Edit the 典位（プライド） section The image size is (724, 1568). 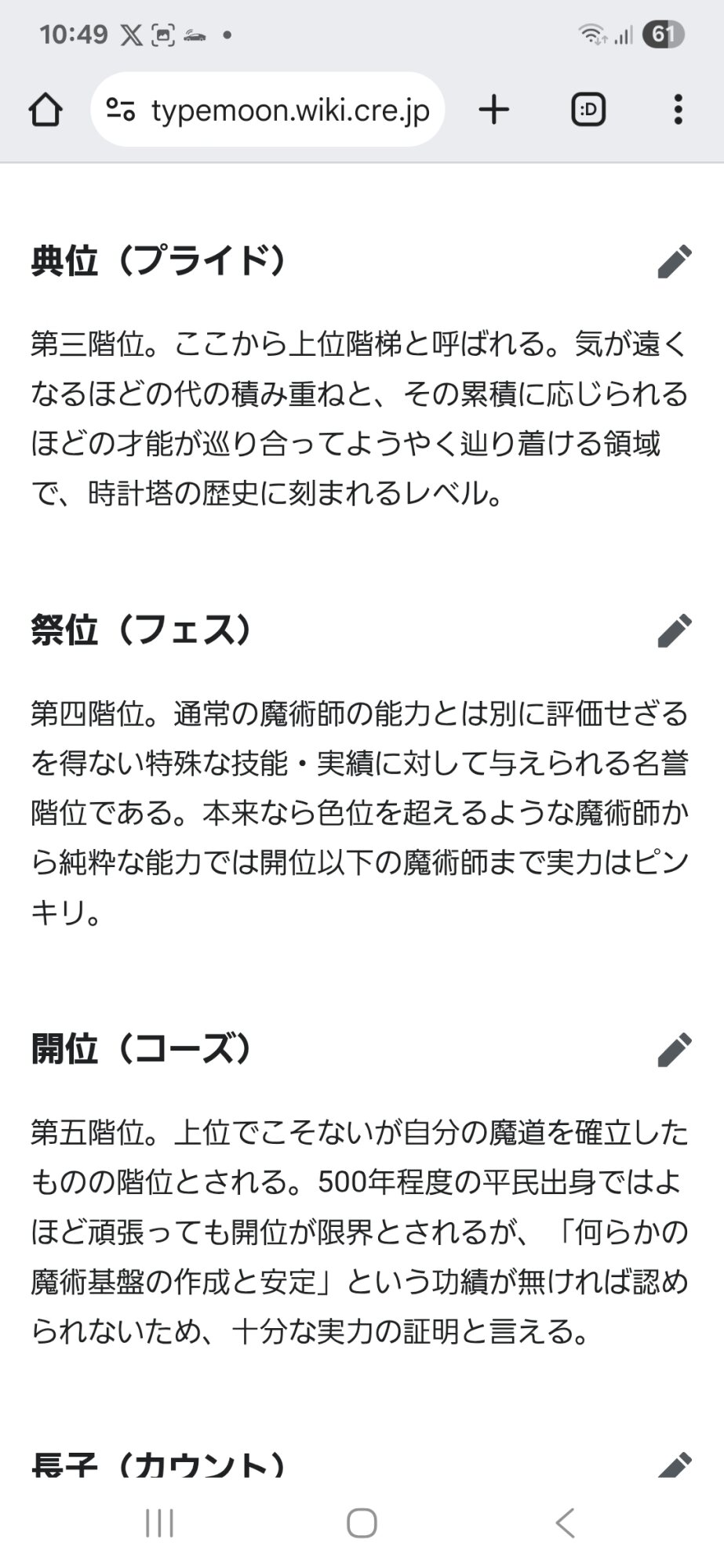675,262
